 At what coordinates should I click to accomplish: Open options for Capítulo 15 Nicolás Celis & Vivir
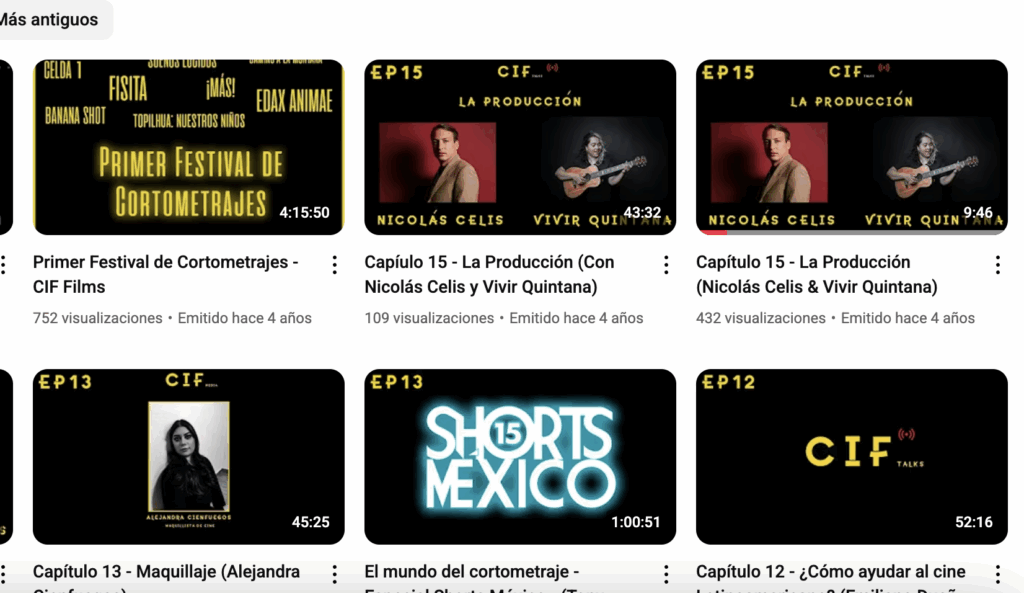(997, 265)
